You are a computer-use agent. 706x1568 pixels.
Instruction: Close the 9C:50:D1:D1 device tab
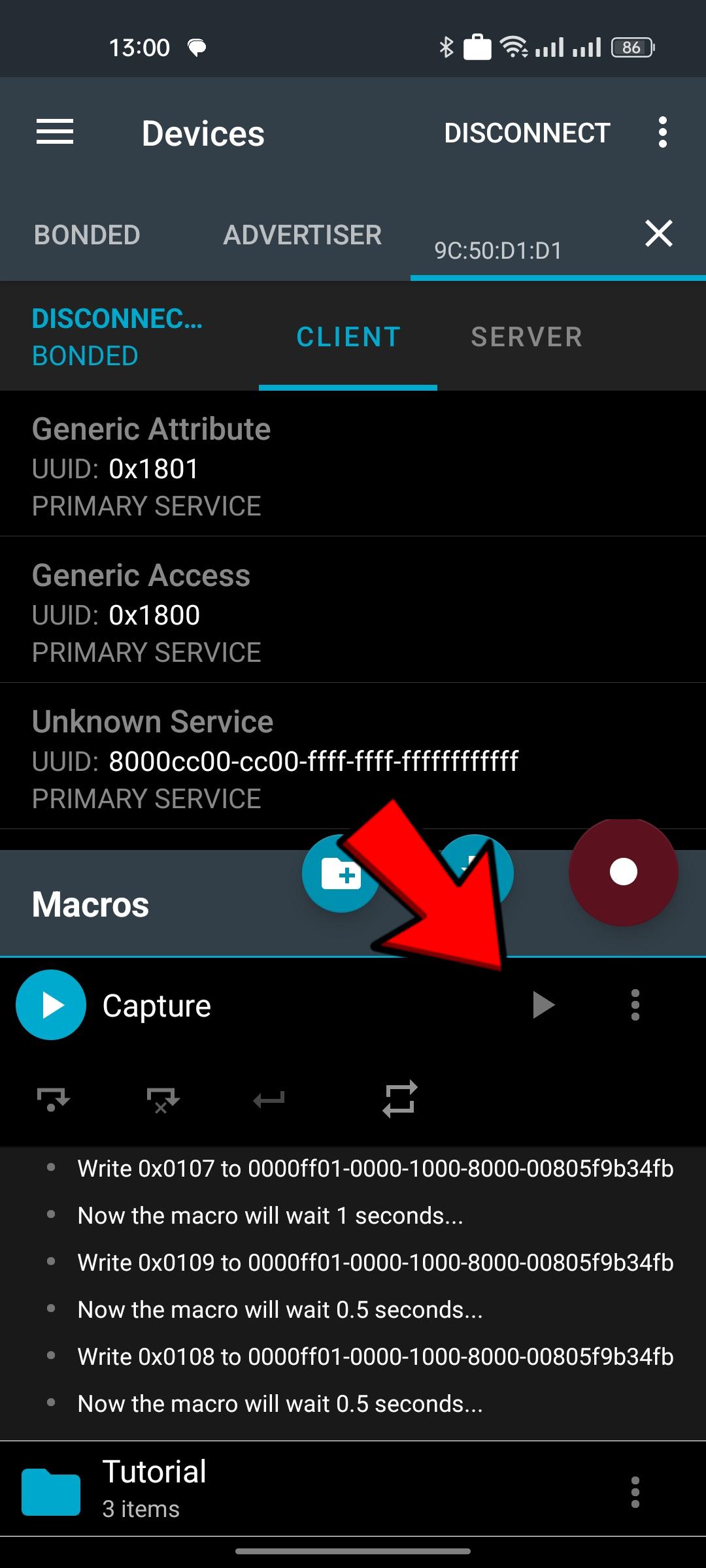pyautogui.click(x=658, y=234)
